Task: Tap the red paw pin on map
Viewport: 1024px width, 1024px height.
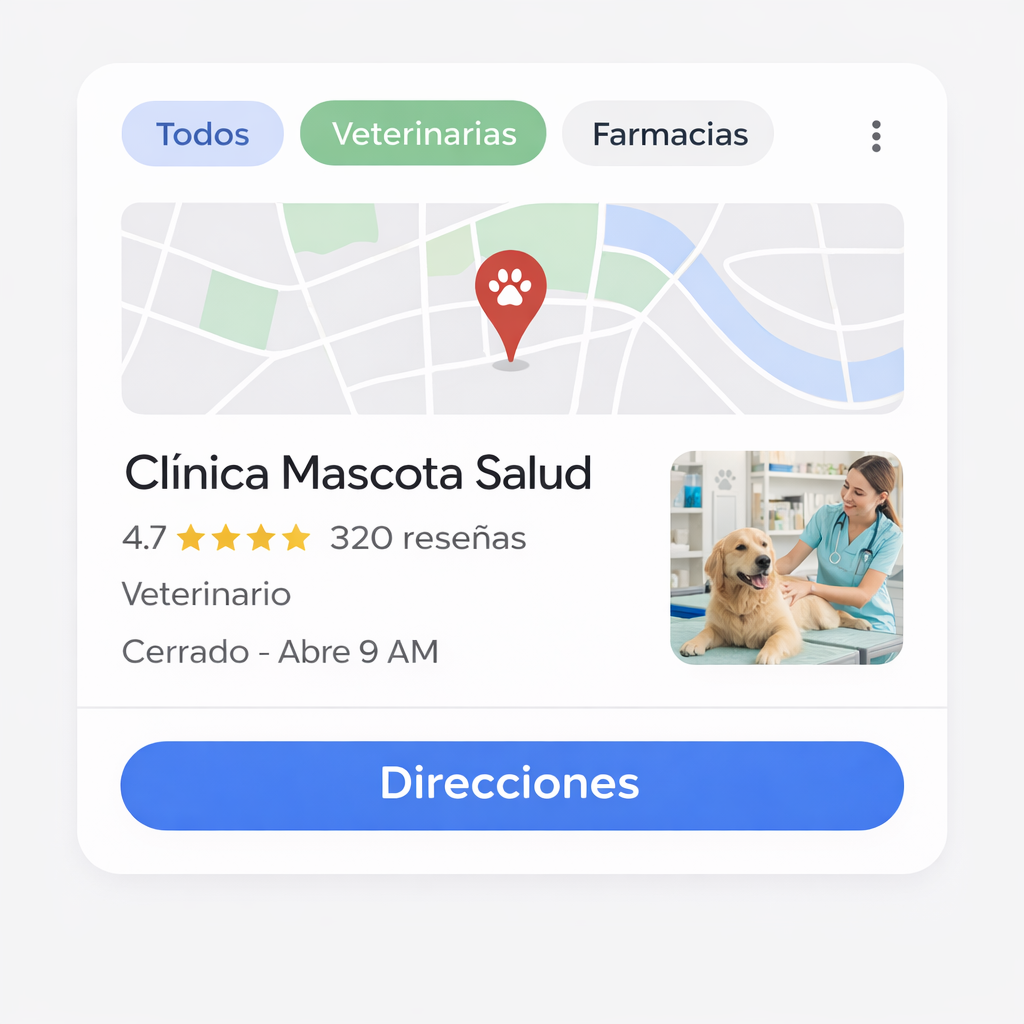Action: [510, 291]
